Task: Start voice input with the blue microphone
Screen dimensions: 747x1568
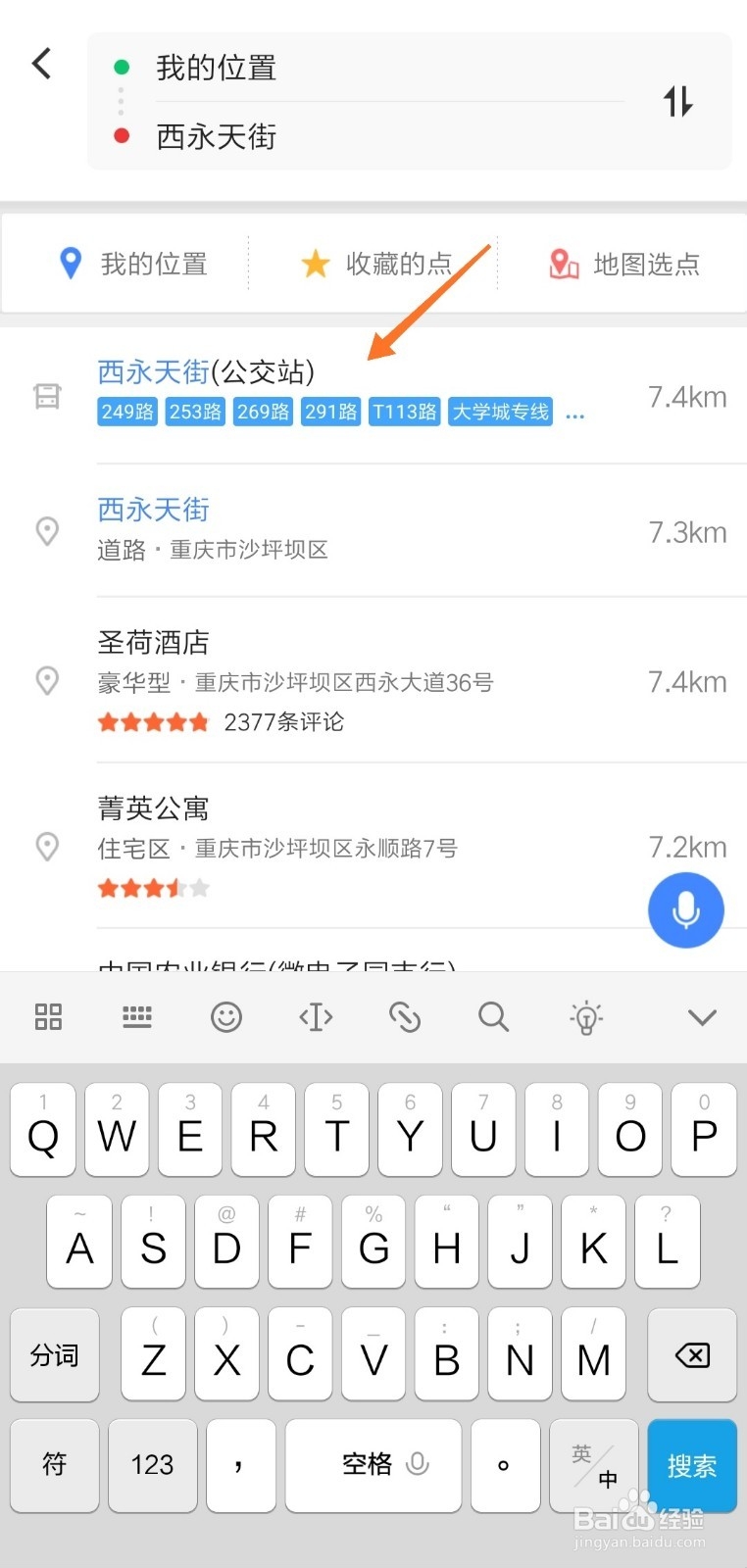Action: [x=685, y=910]
